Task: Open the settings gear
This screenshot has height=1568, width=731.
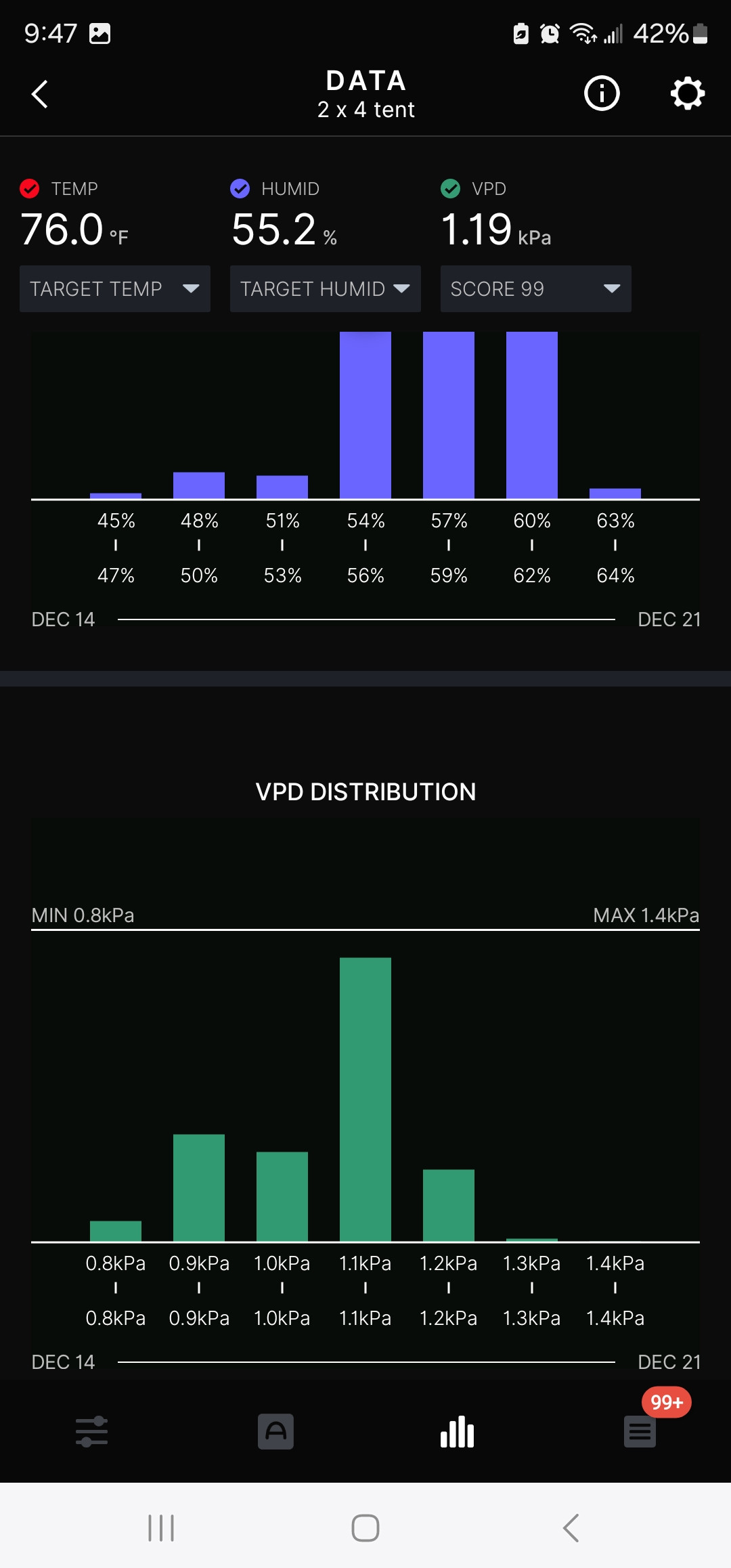Action: coord(688,93)
